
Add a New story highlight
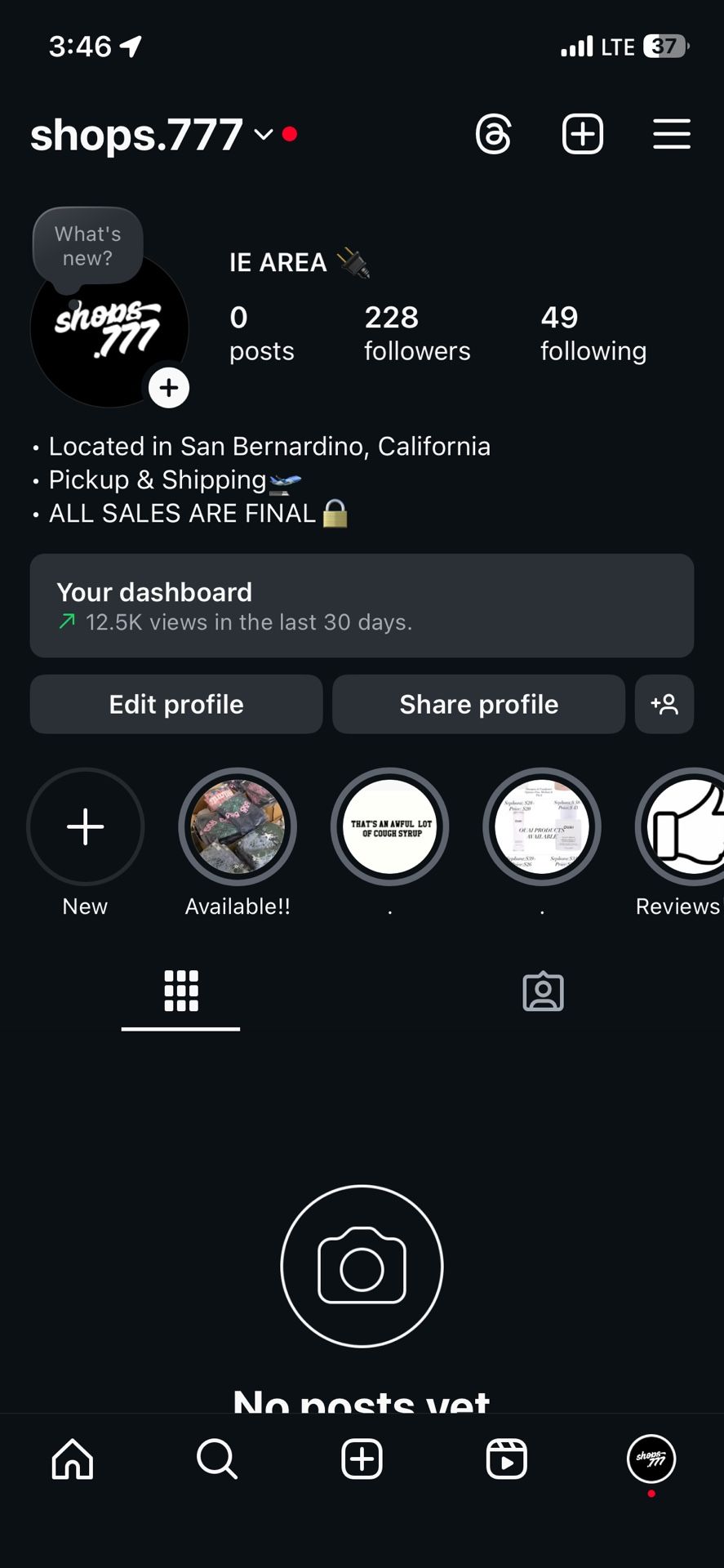(86, 827)
